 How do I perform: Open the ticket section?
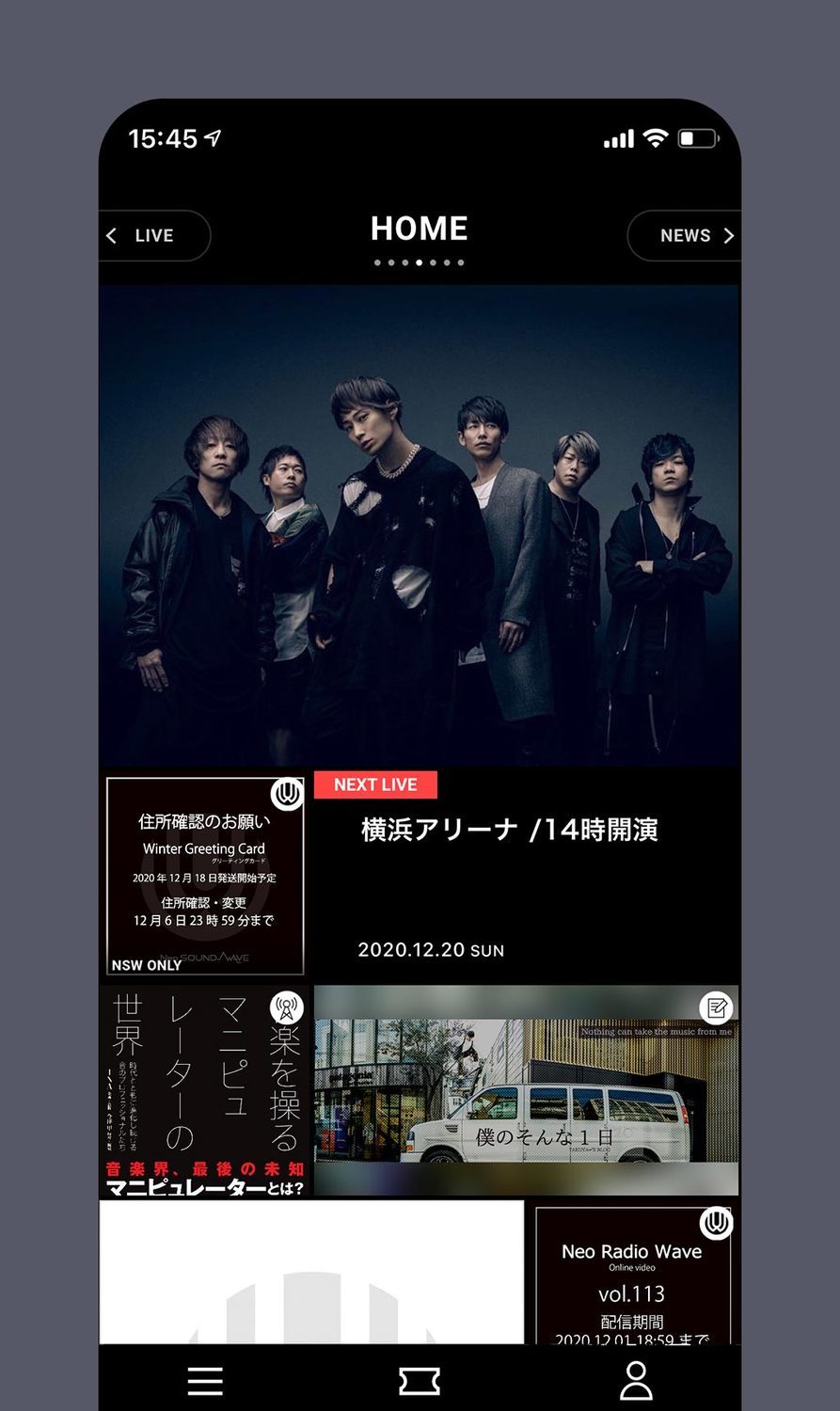[420, 1380]
